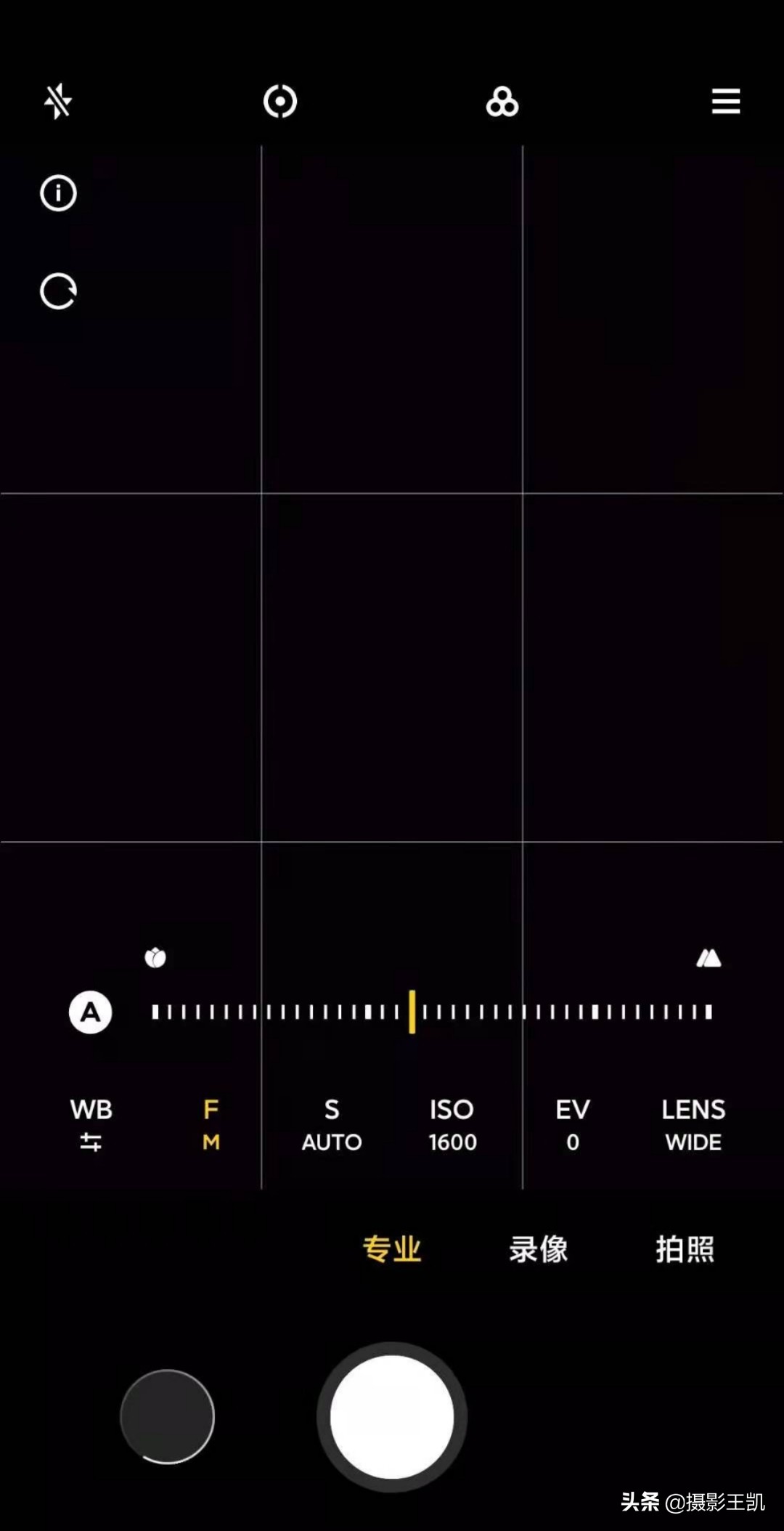Set focus to auto with A button
Viewport: 784px width, 1531px height.
(x=91, y=1012)
